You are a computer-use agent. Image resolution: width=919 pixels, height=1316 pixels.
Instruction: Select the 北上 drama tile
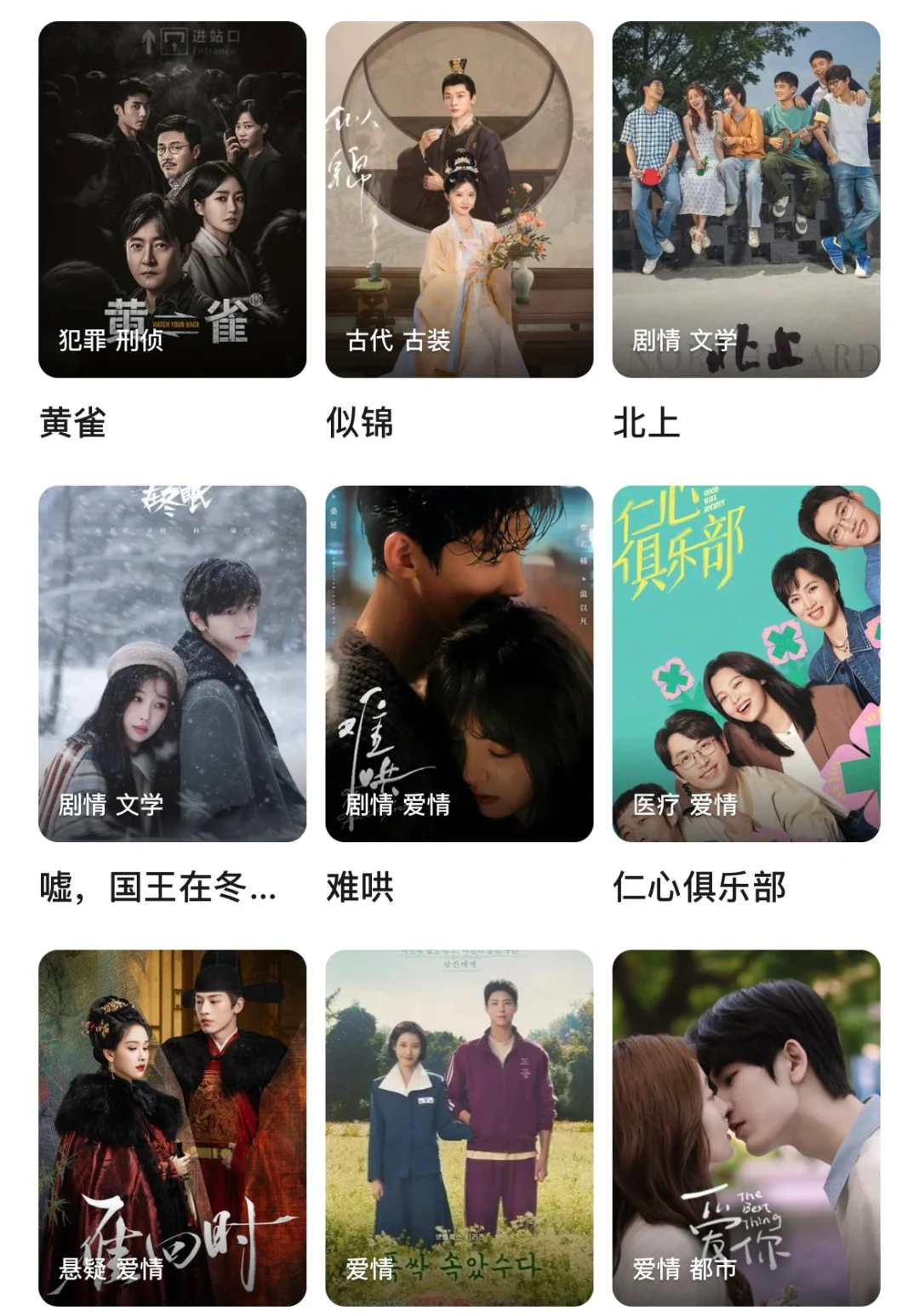[x=745, y=200]
